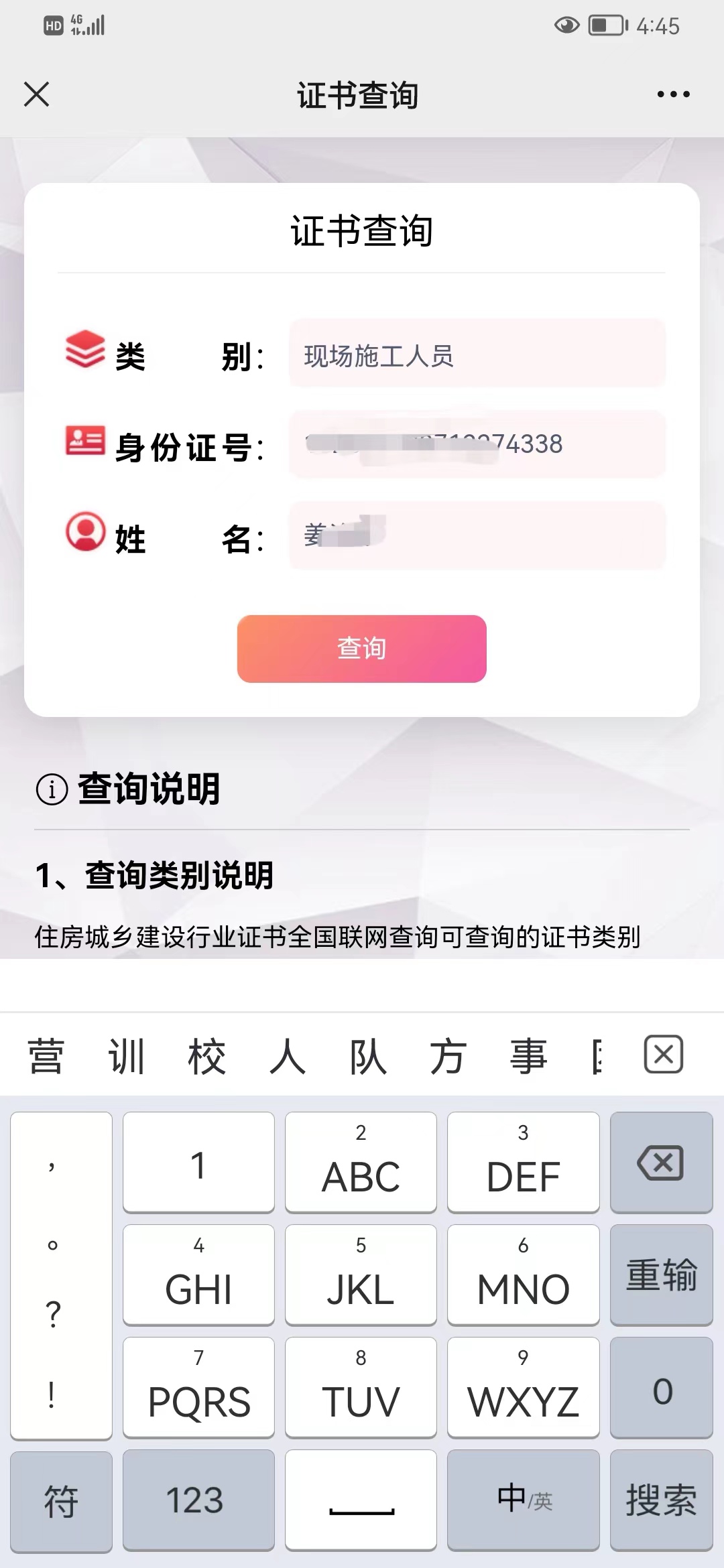The width and height of the screenshot is (724, 1568).
Task: Select the candidate word 训
Action: [126, 1056]
